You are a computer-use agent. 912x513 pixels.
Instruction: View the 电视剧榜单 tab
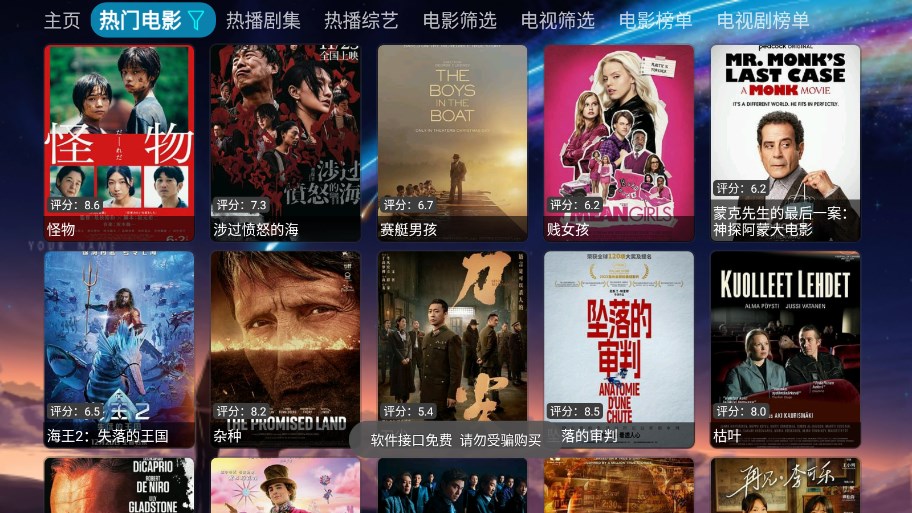pos(763,20)
